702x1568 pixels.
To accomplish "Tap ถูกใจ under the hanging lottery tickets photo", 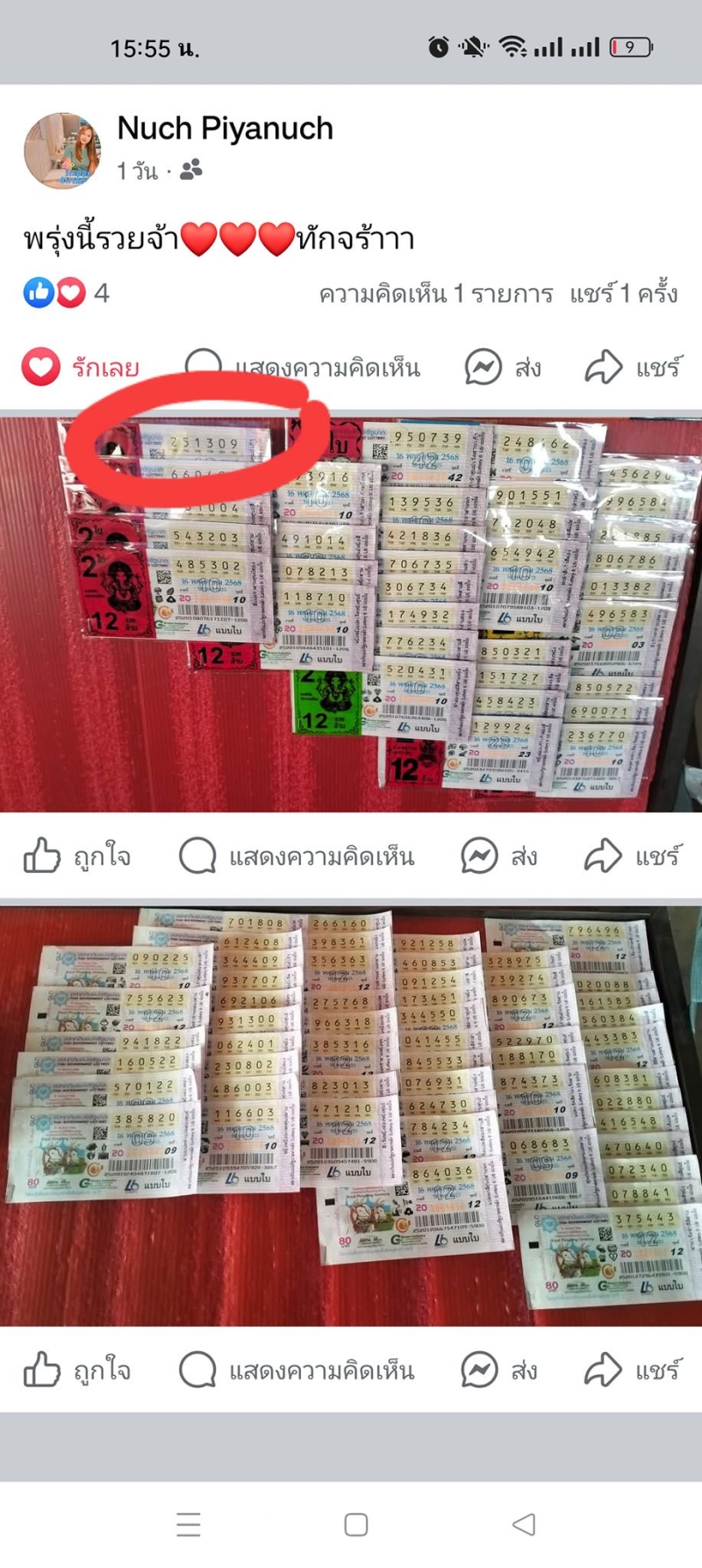I will click(x=77, y=856).
